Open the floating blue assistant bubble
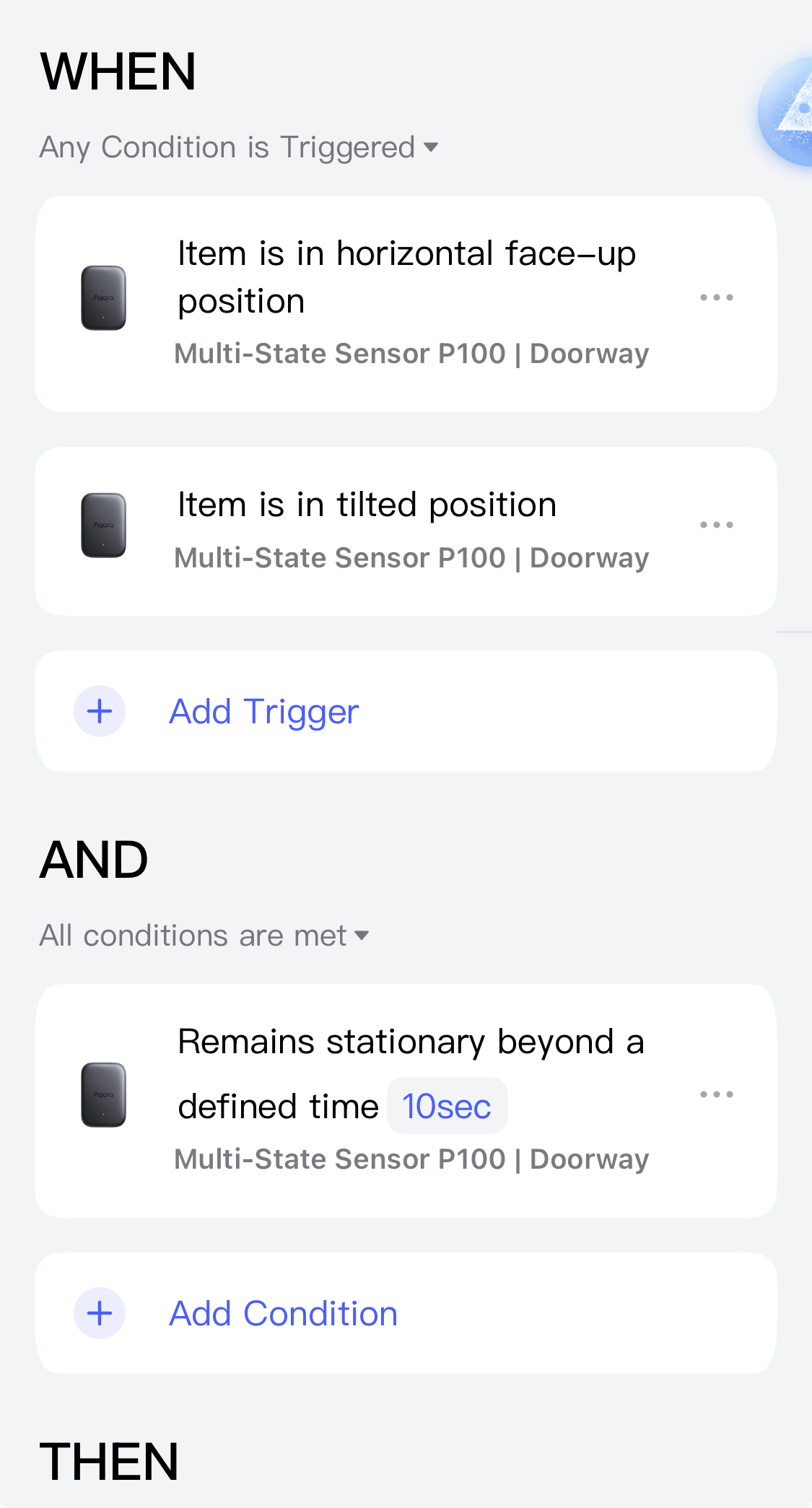Viewport: 812px width, 1508px height. (790, 112)
